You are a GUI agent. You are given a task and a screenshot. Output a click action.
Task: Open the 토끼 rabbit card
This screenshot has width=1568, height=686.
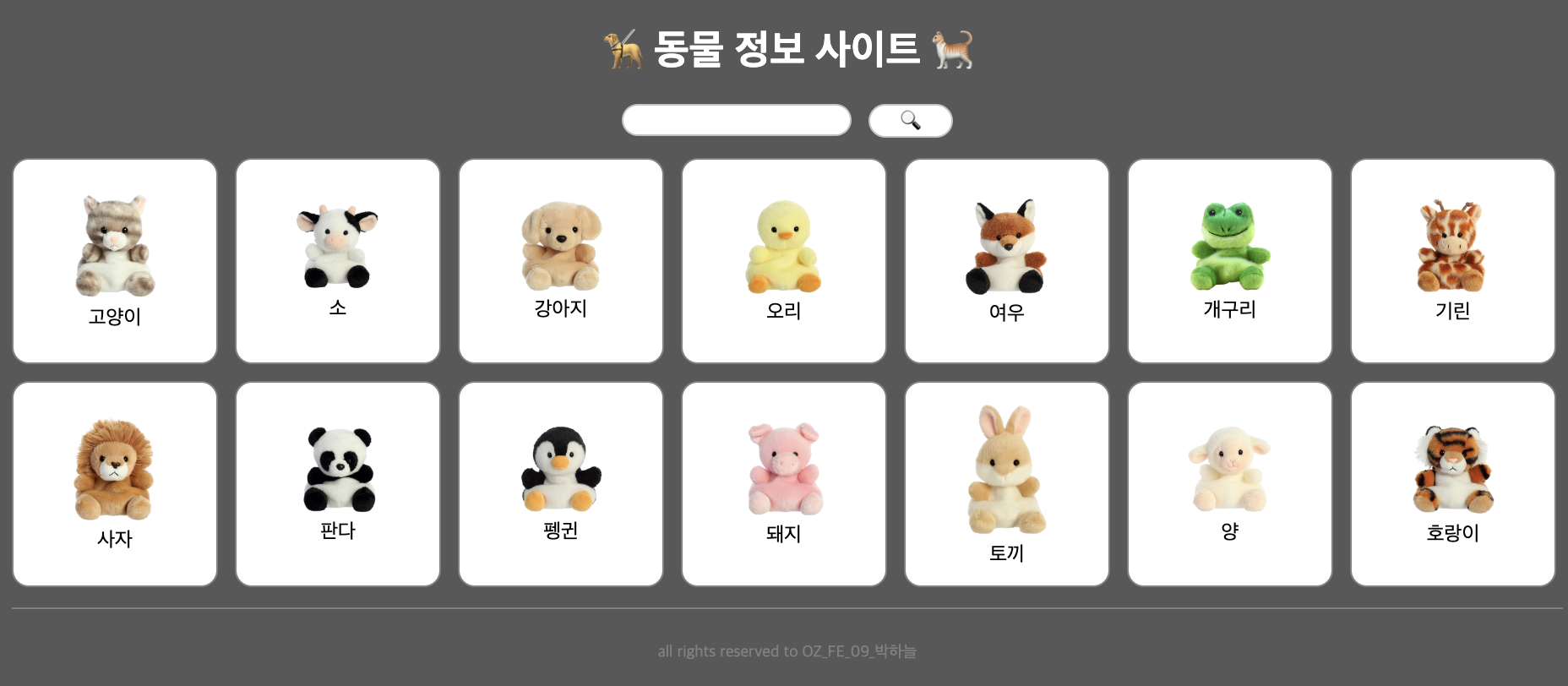[1007, 484]
